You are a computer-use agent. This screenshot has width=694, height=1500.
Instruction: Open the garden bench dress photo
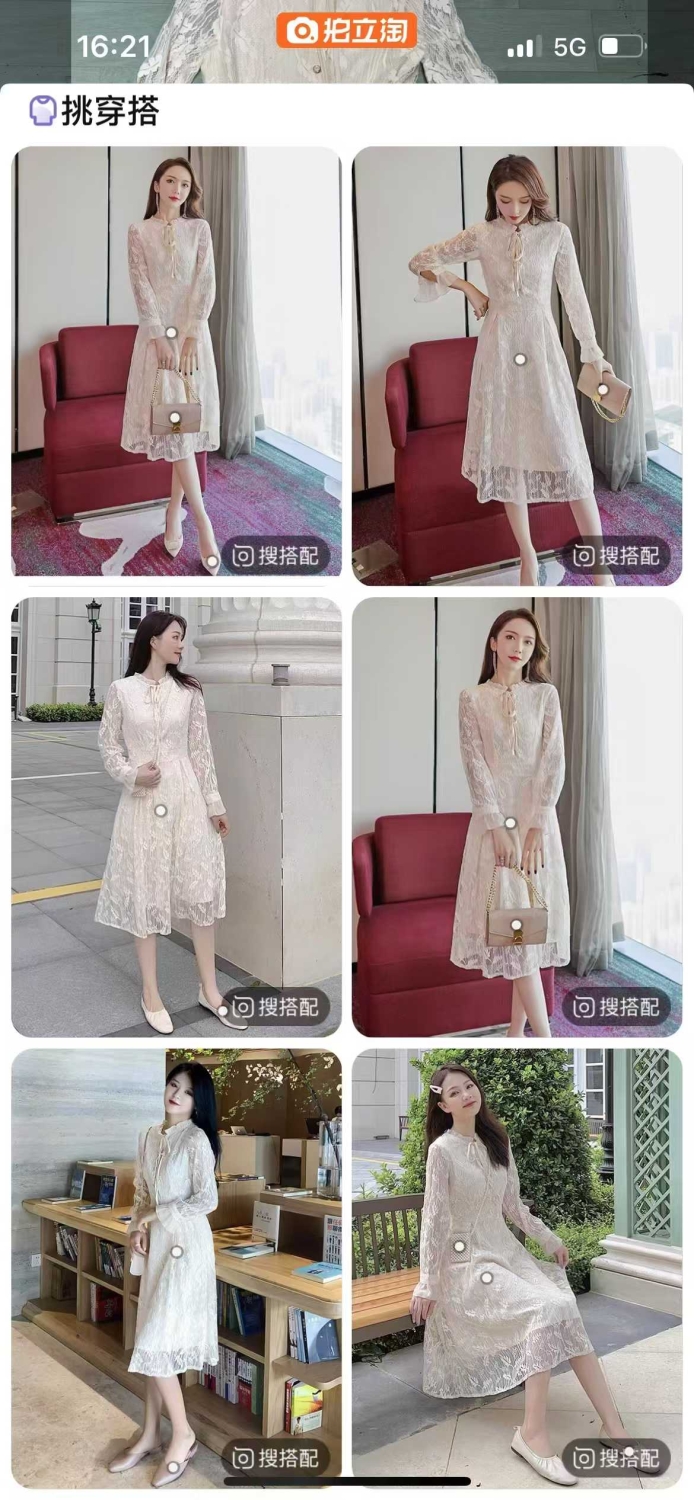[517, 1268]
